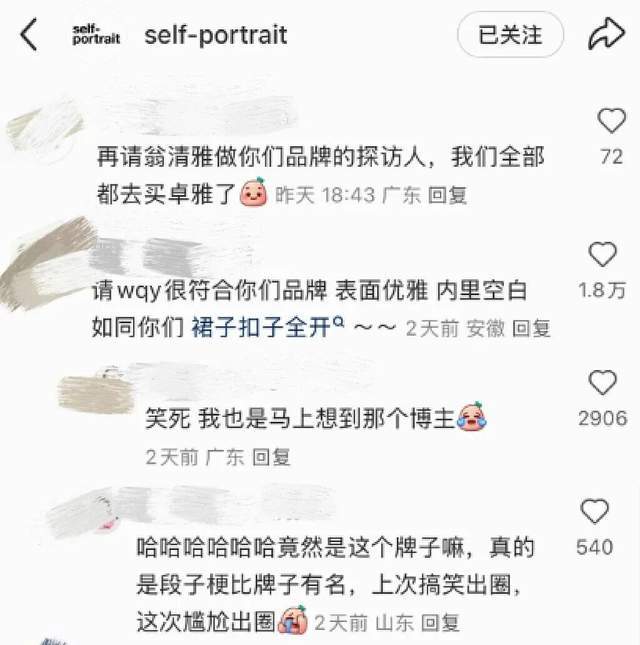Like the 笑死 reply comment
This screenshot has width=640, height=645.
pos(603,382)
